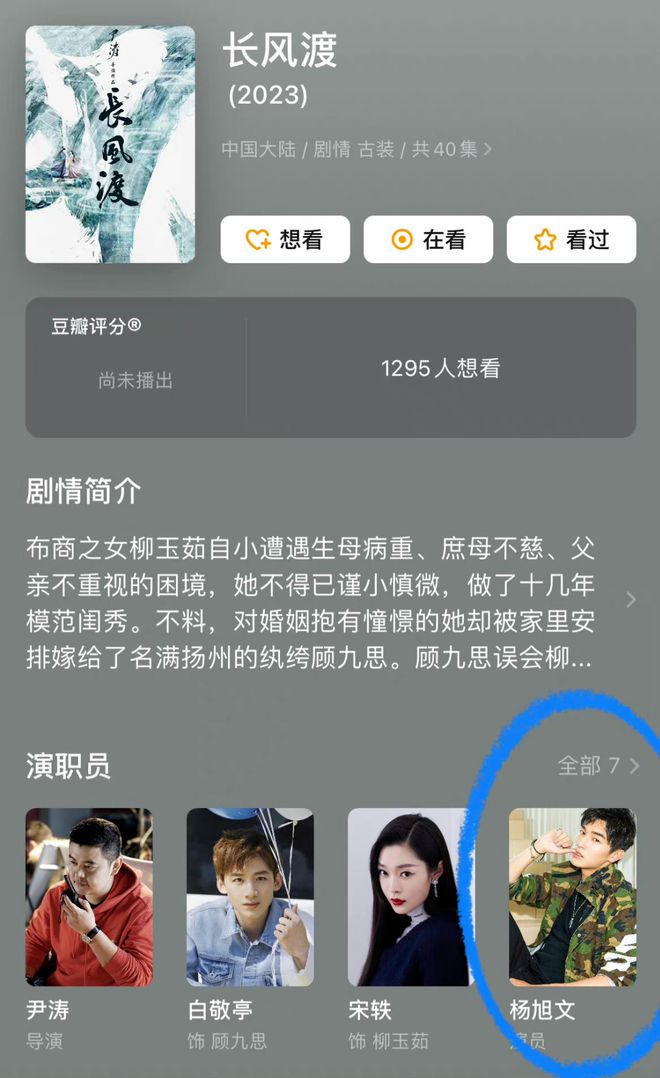Open director 尹涛's profile

[89, 897]
